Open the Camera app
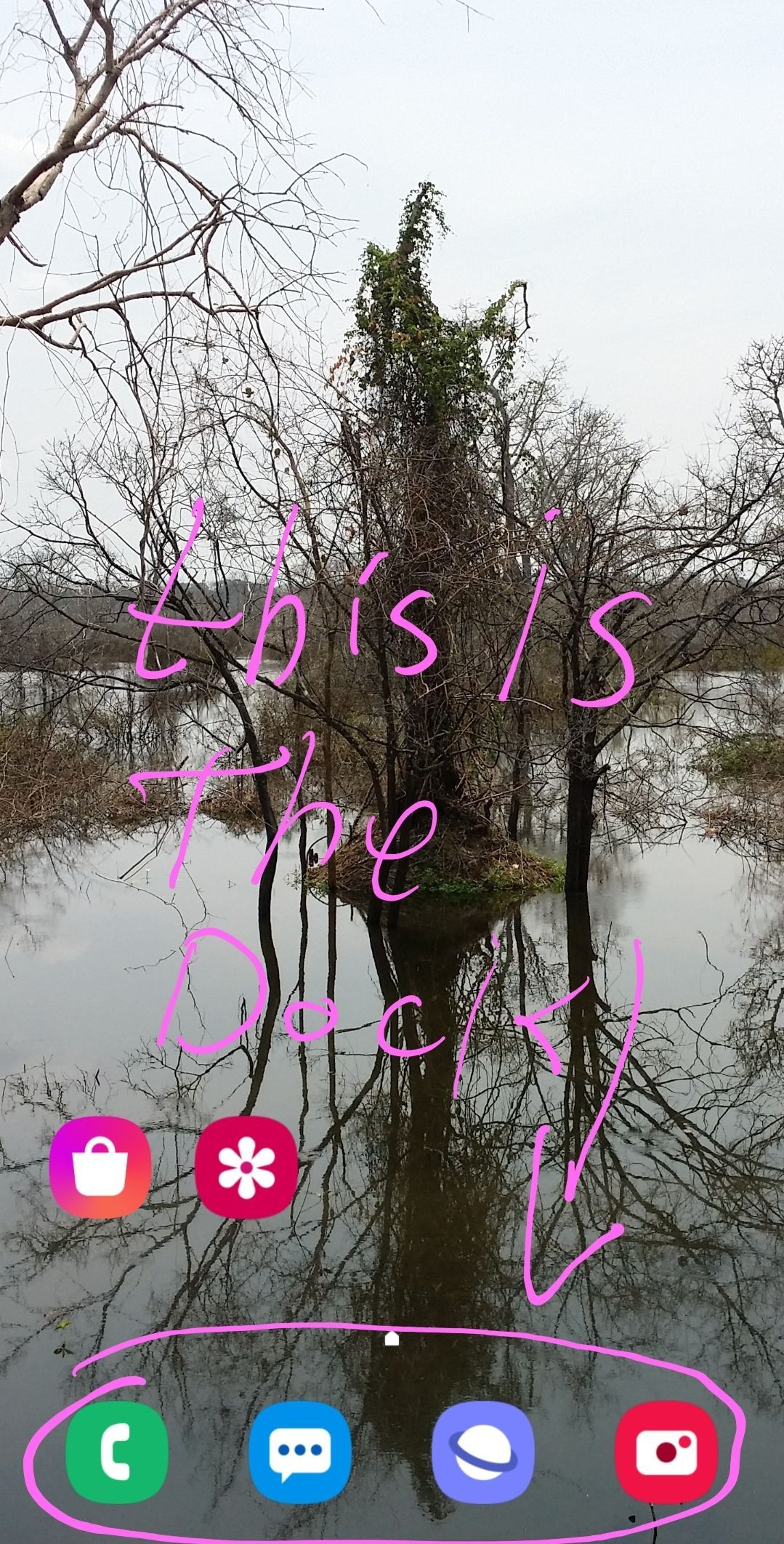This screenshot has width=784, height=1544. (x=666, y=1452)
